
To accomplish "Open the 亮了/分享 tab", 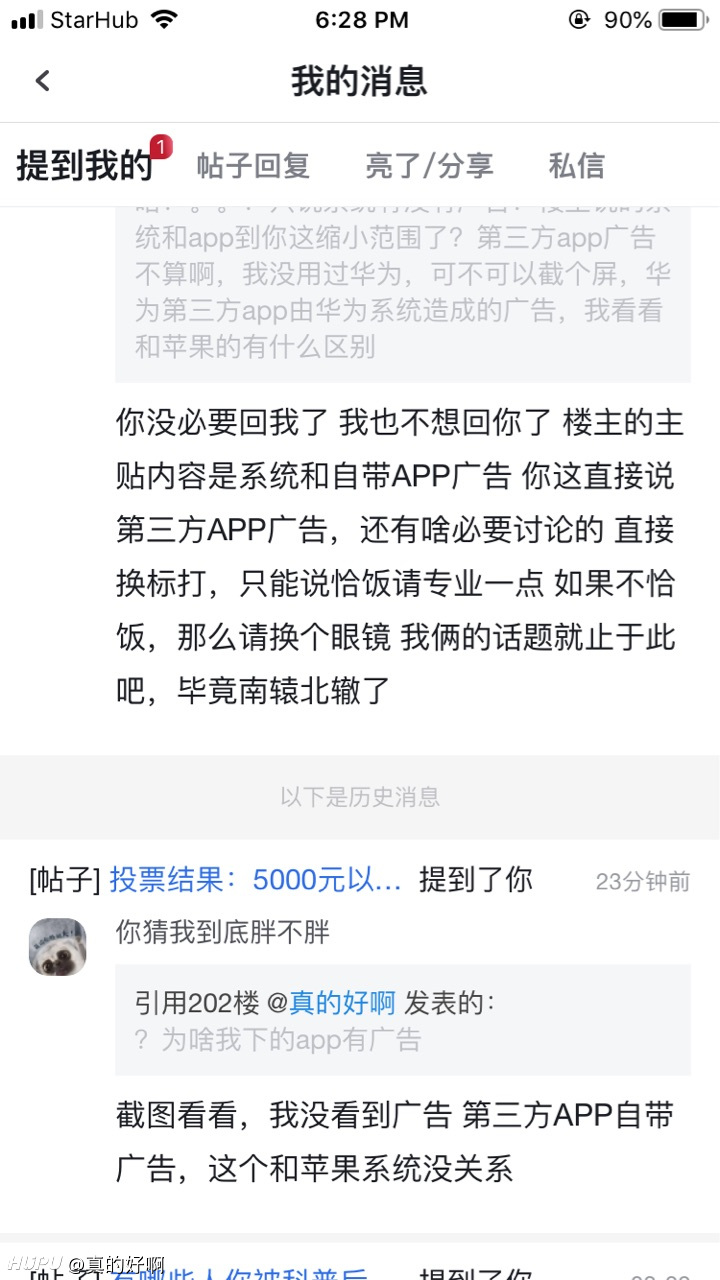I will 429,166.
